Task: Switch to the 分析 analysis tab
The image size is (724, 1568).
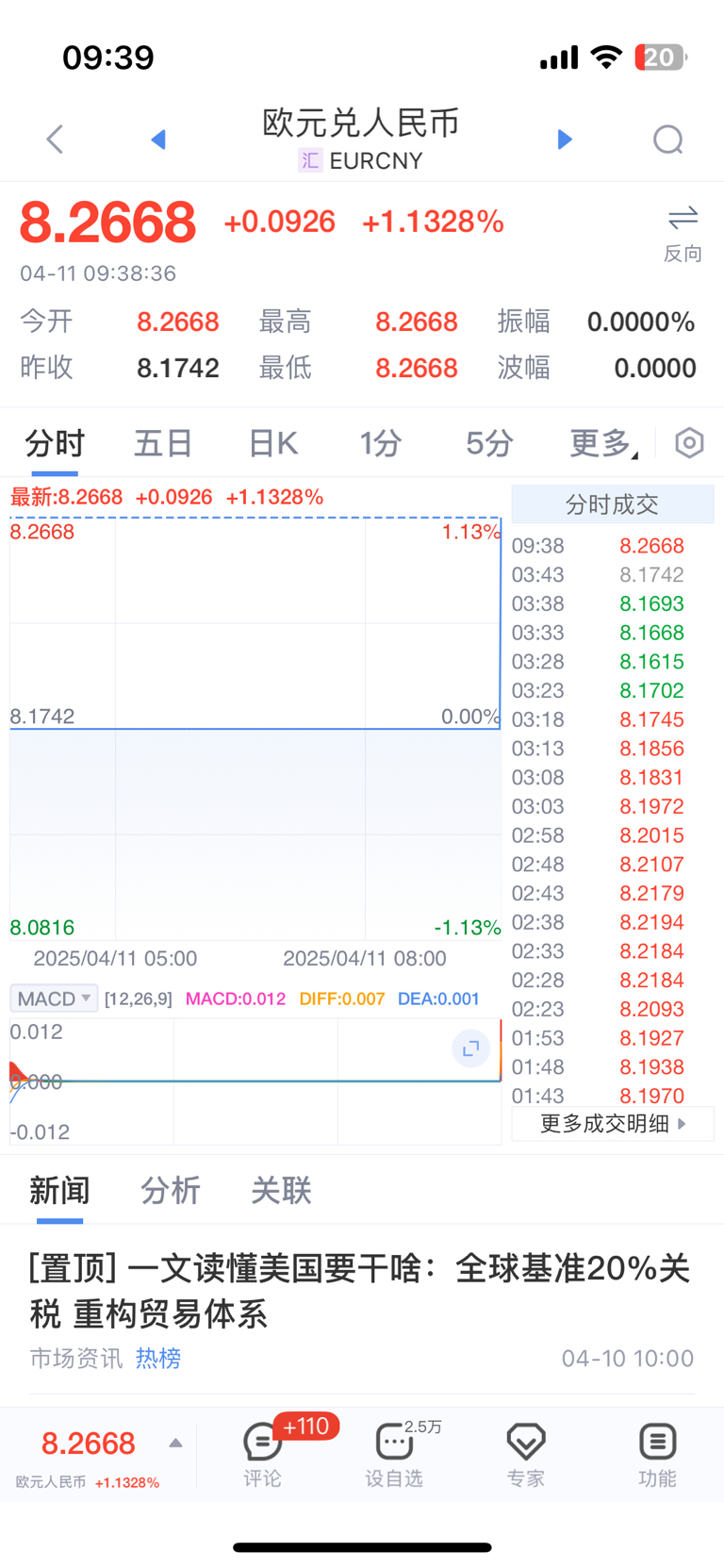Action: (x=171, y=1190)
